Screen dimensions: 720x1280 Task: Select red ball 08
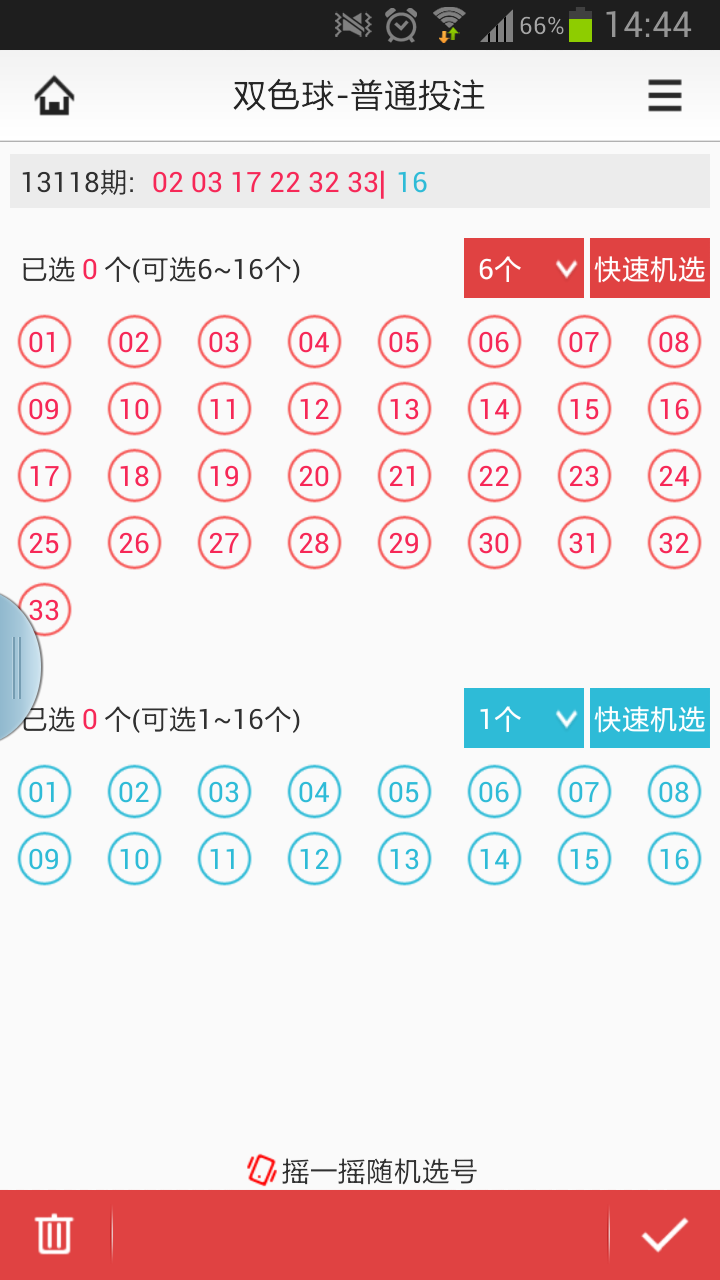[674, 343]
